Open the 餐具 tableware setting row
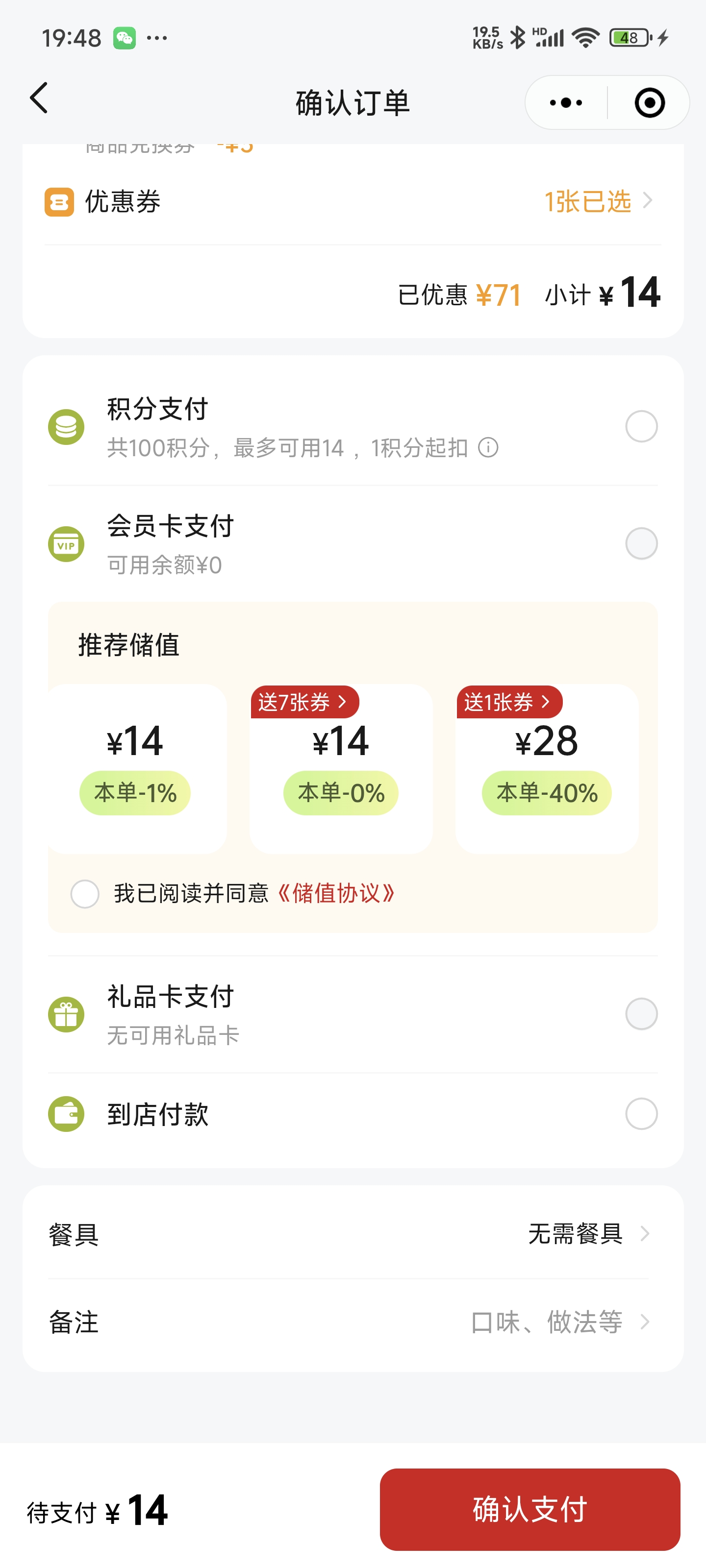Screen dimensions: 706x1568 [353, 1234]
